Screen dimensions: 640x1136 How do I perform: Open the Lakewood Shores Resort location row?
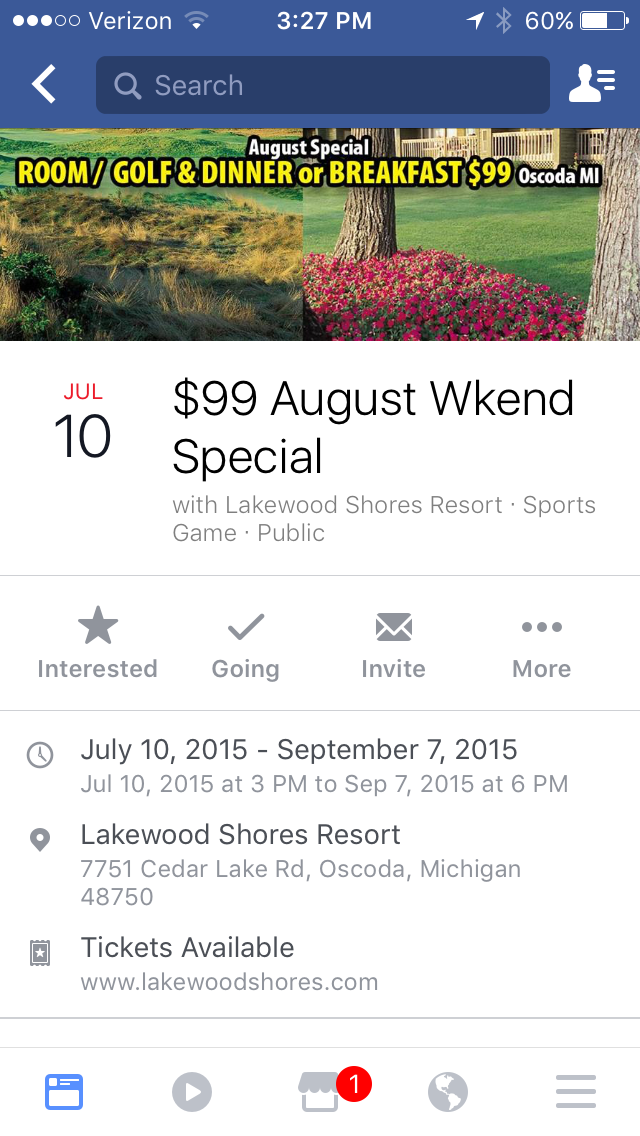300,864
